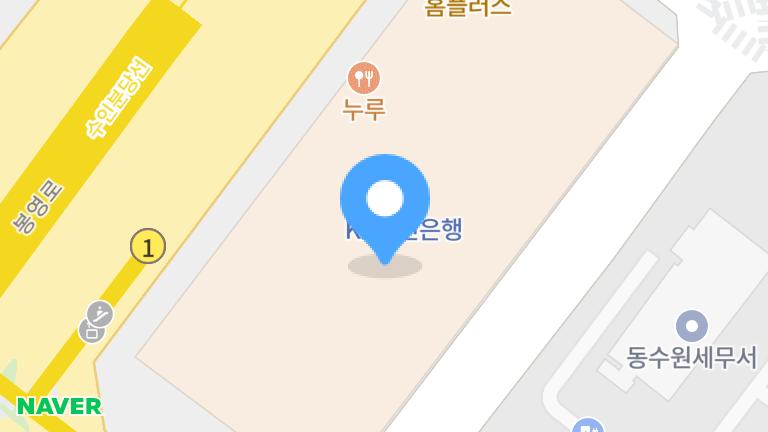Tap the blue location pin marker

385,201
